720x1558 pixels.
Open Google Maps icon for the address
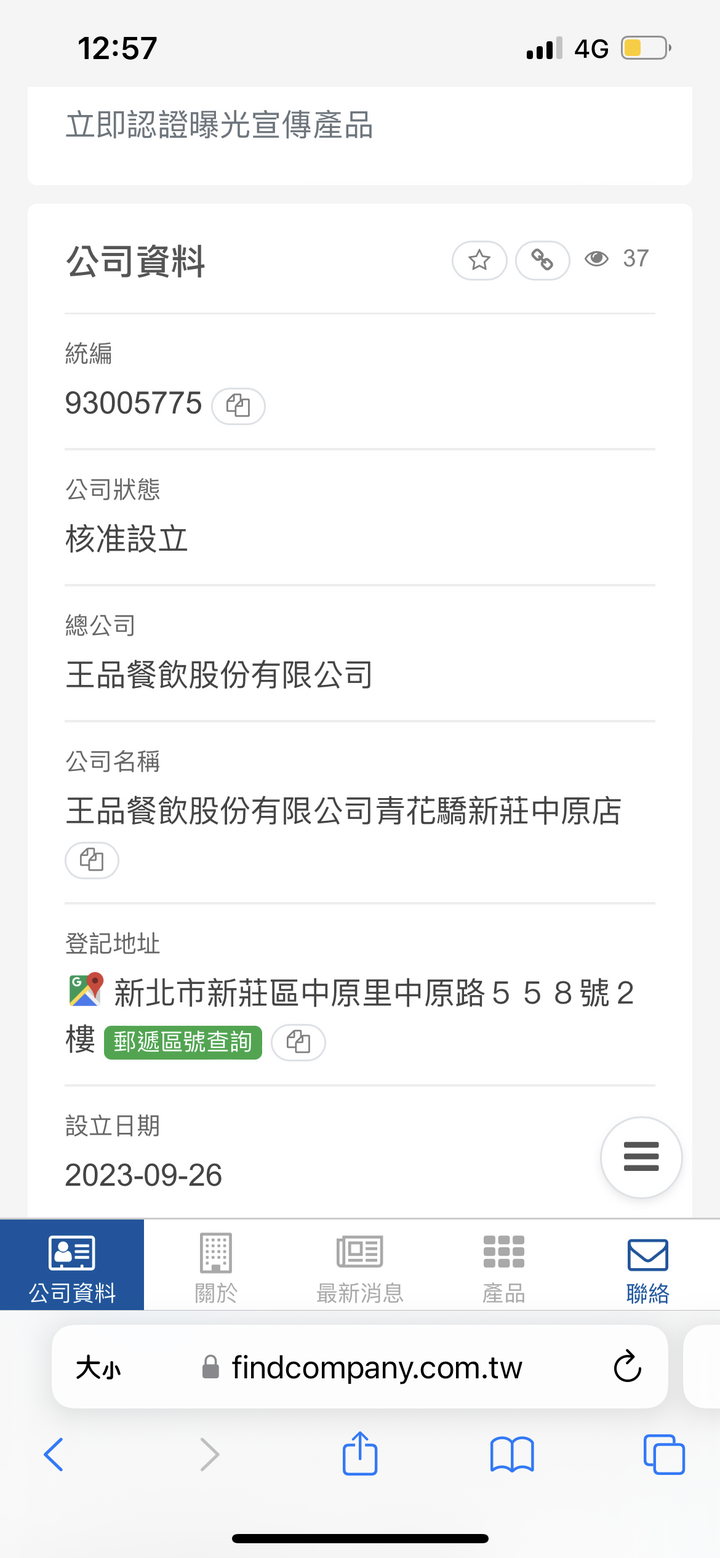point(86,989)
